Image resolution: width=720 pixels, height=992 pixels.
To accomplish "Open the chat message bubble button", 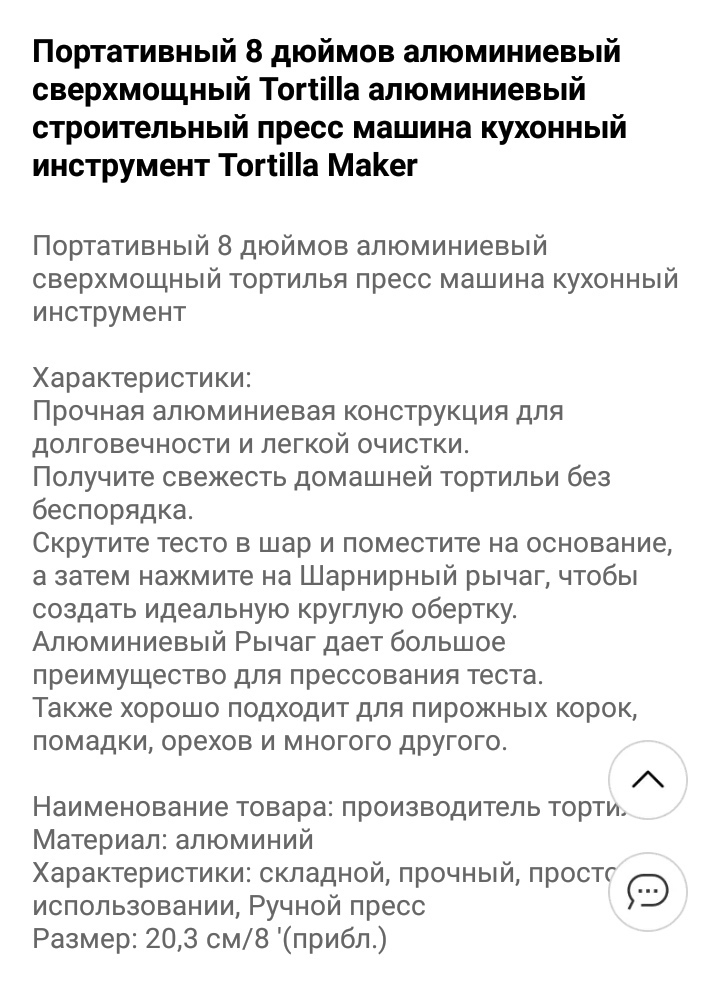I will click(x=647, y=891).
